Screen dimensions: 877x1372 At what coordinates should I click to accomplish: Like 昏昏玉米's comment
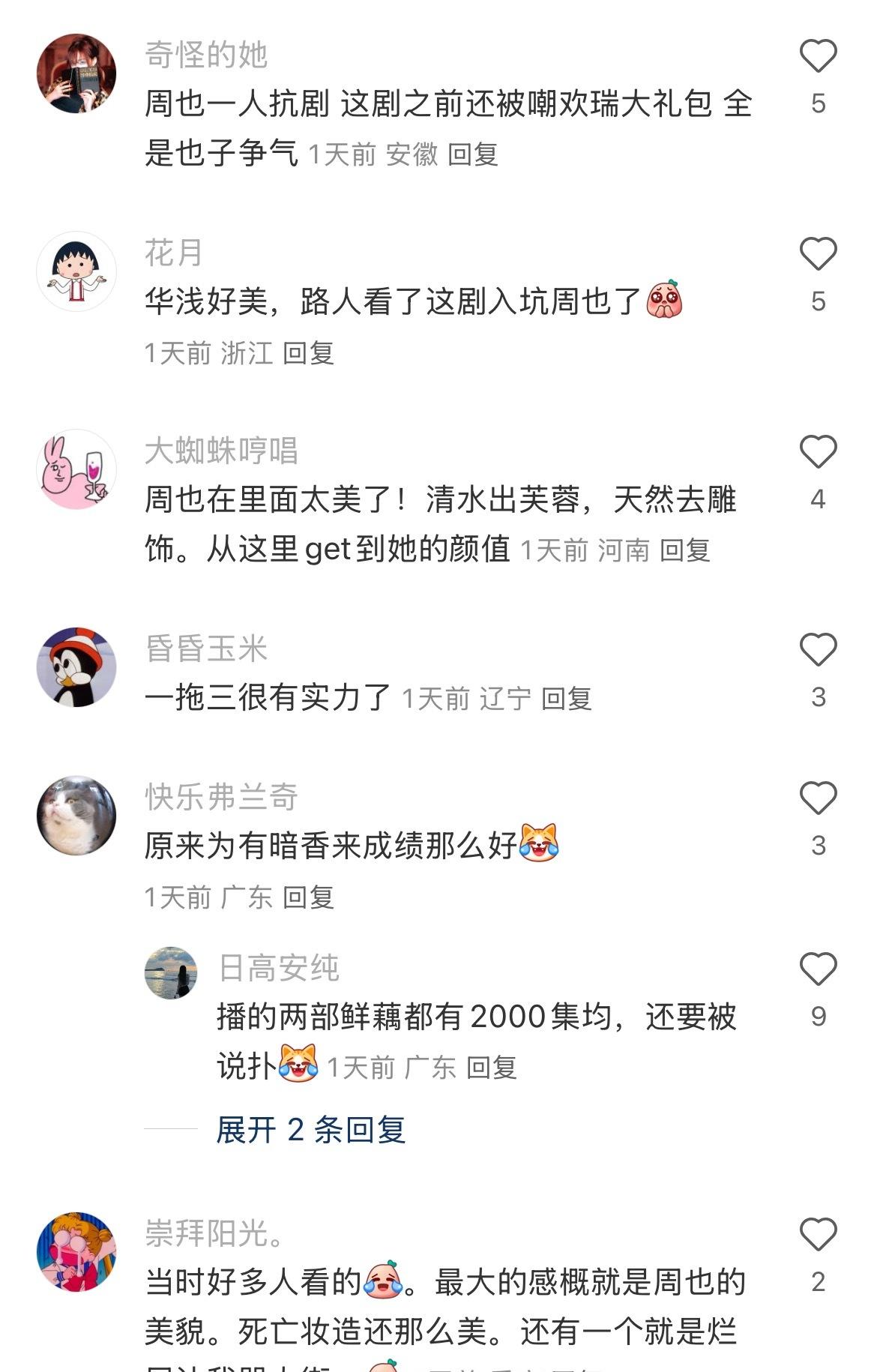click(818, 649)
